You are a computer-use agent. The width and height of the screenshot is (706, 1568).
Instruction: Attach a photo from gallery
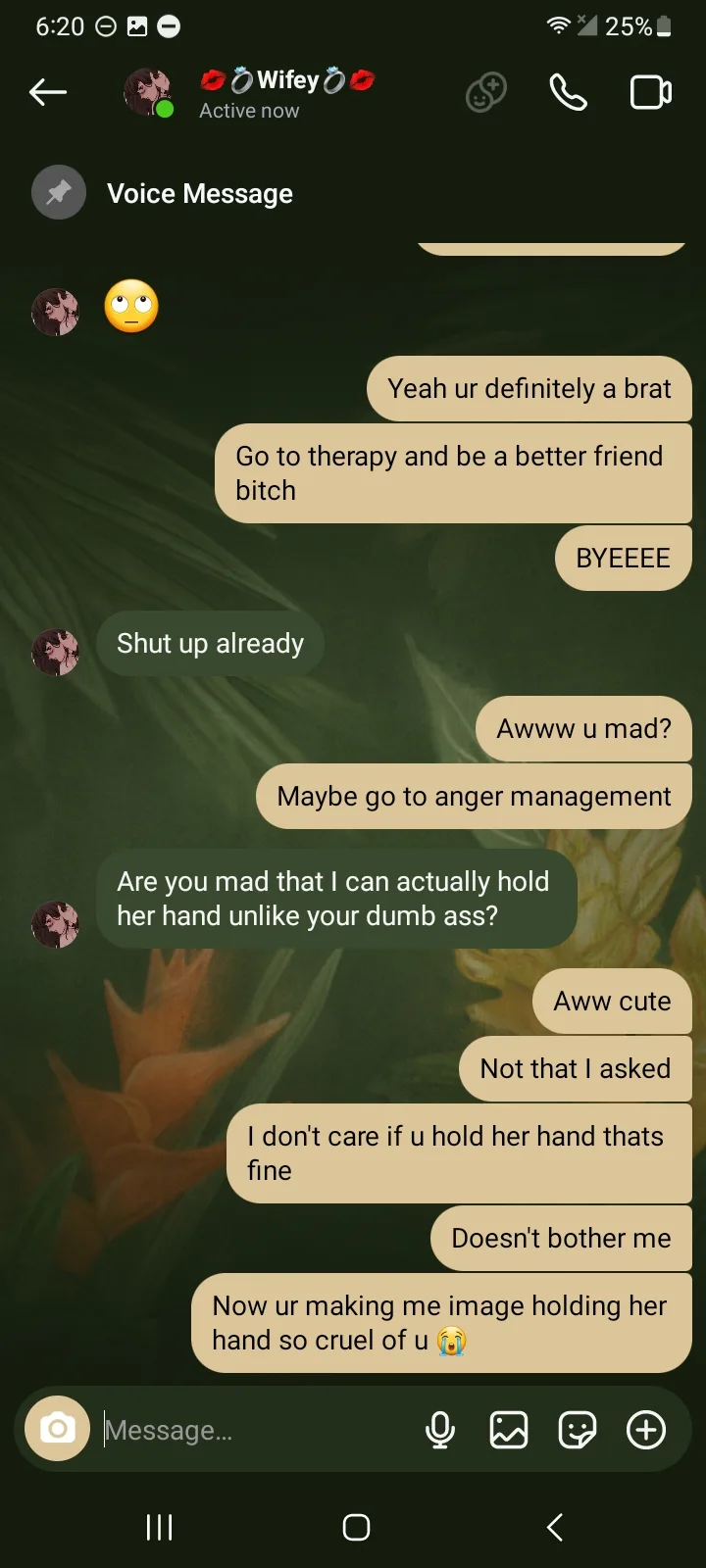click(509, 1430)
